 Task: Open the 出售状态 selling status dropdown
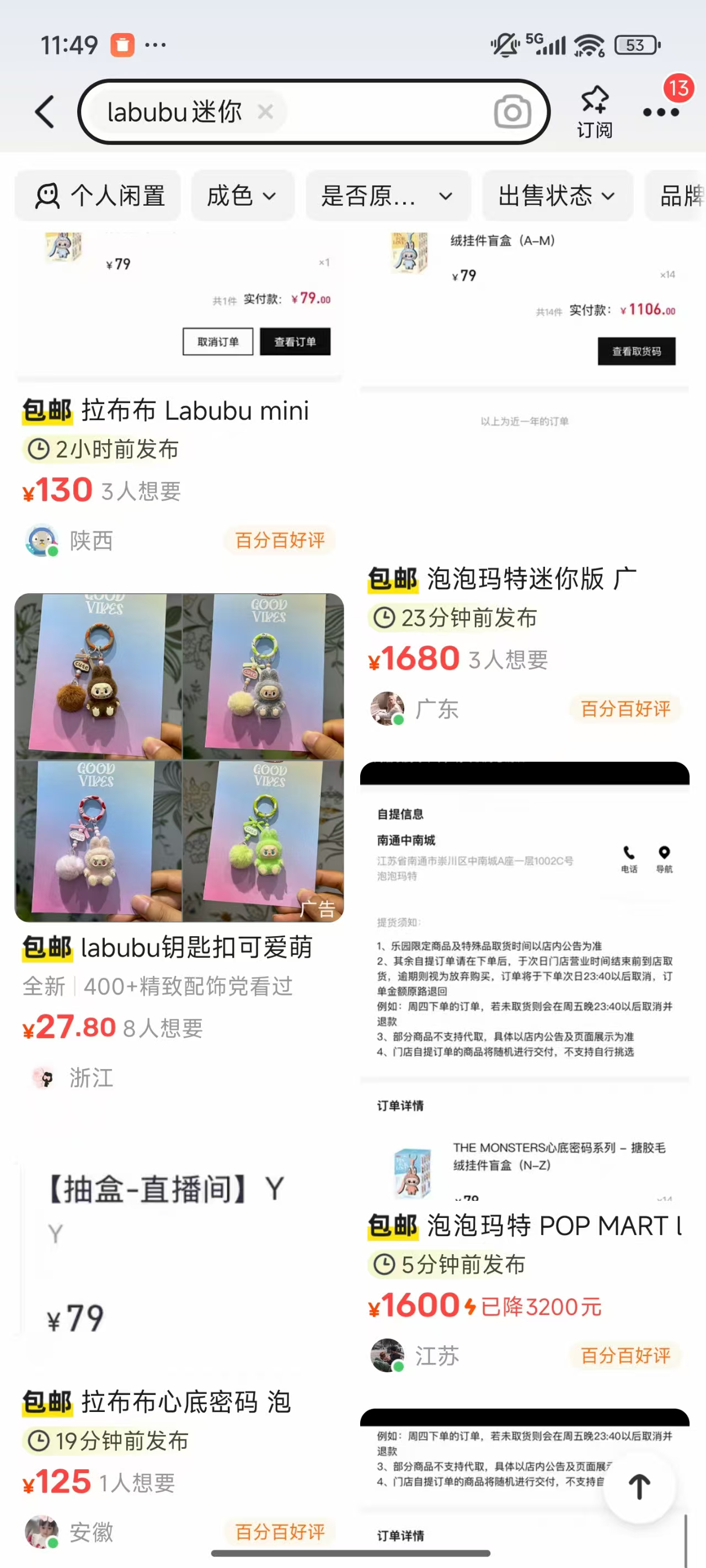point(557,196)
